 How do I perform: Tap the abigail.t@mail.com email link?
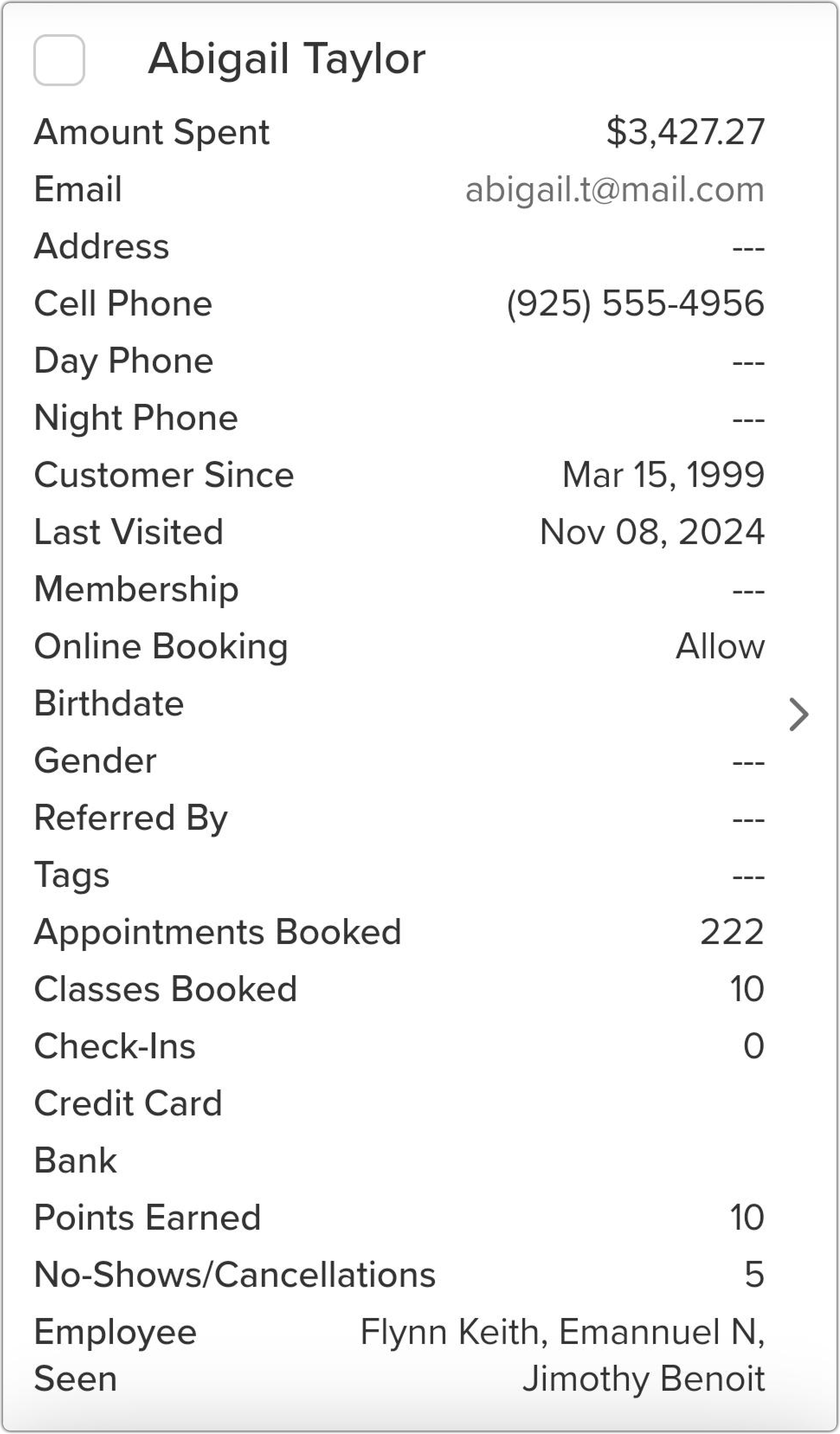pyautogui.click(x=614, y=190)
